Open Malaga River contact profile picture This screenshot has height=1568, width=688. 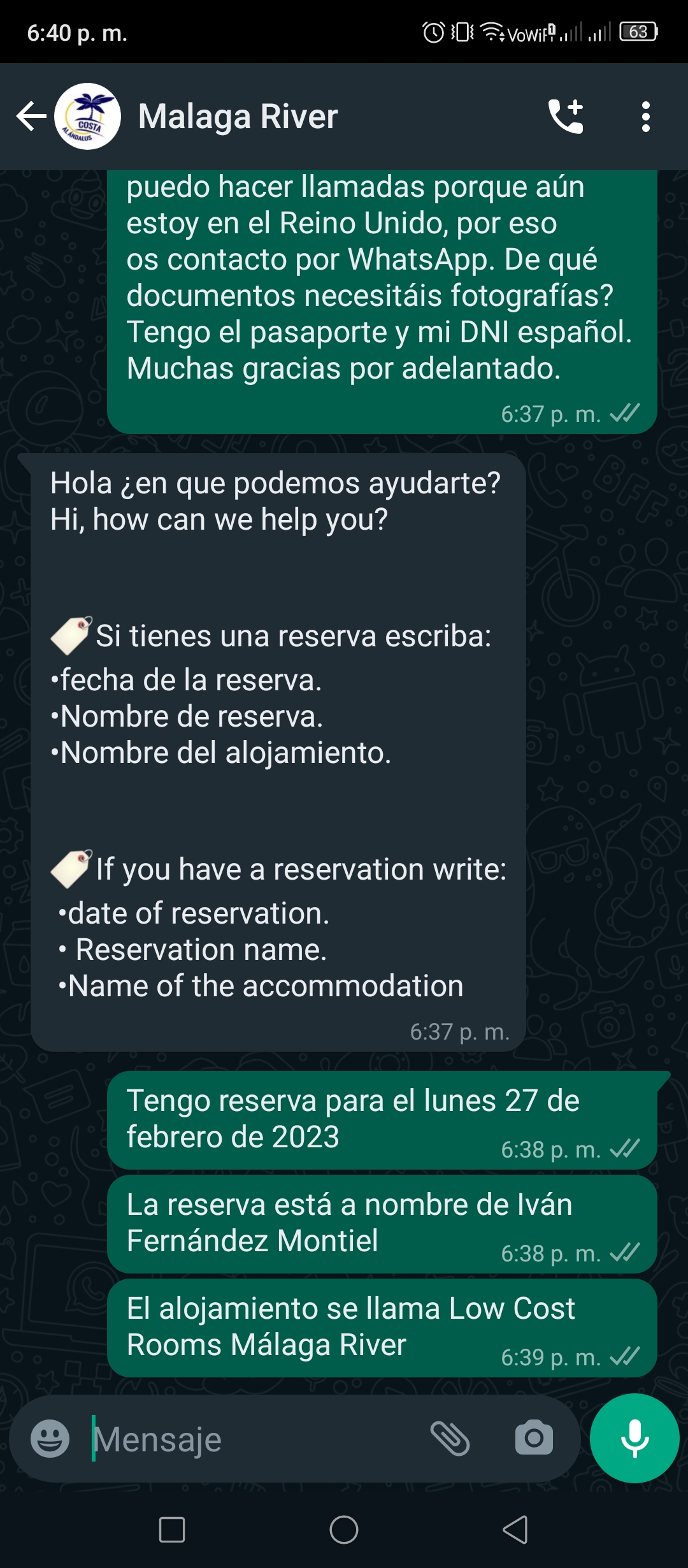click(x=88, y=117)
